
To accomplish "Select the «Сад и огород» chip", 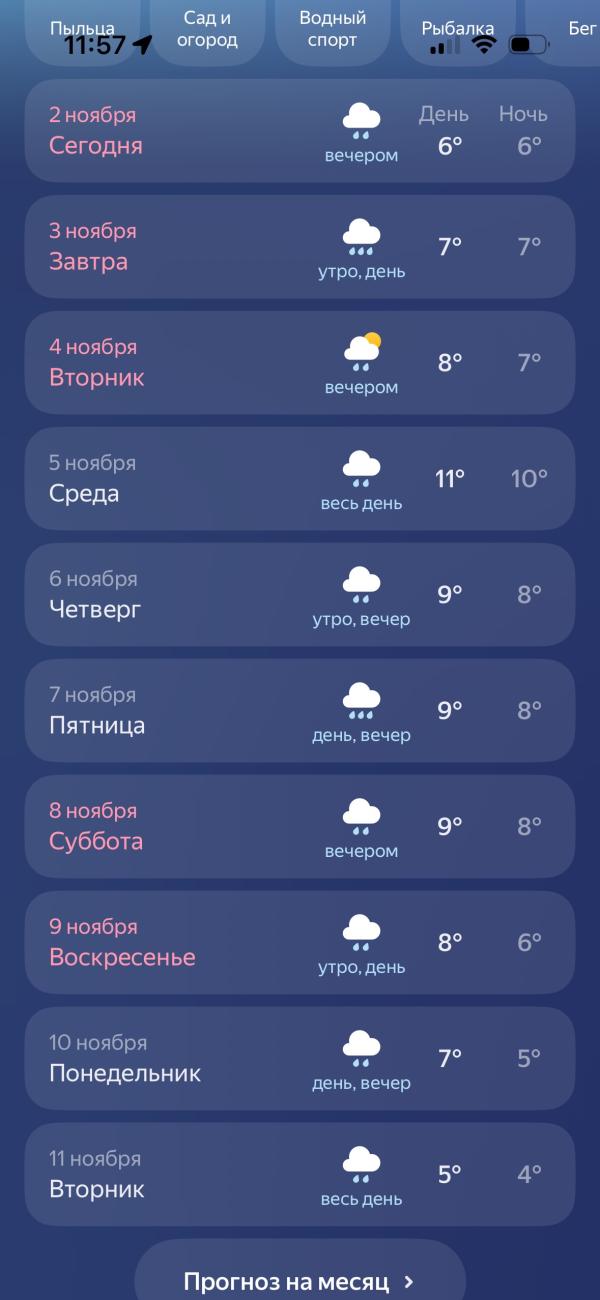I will [x=207, y=30].
